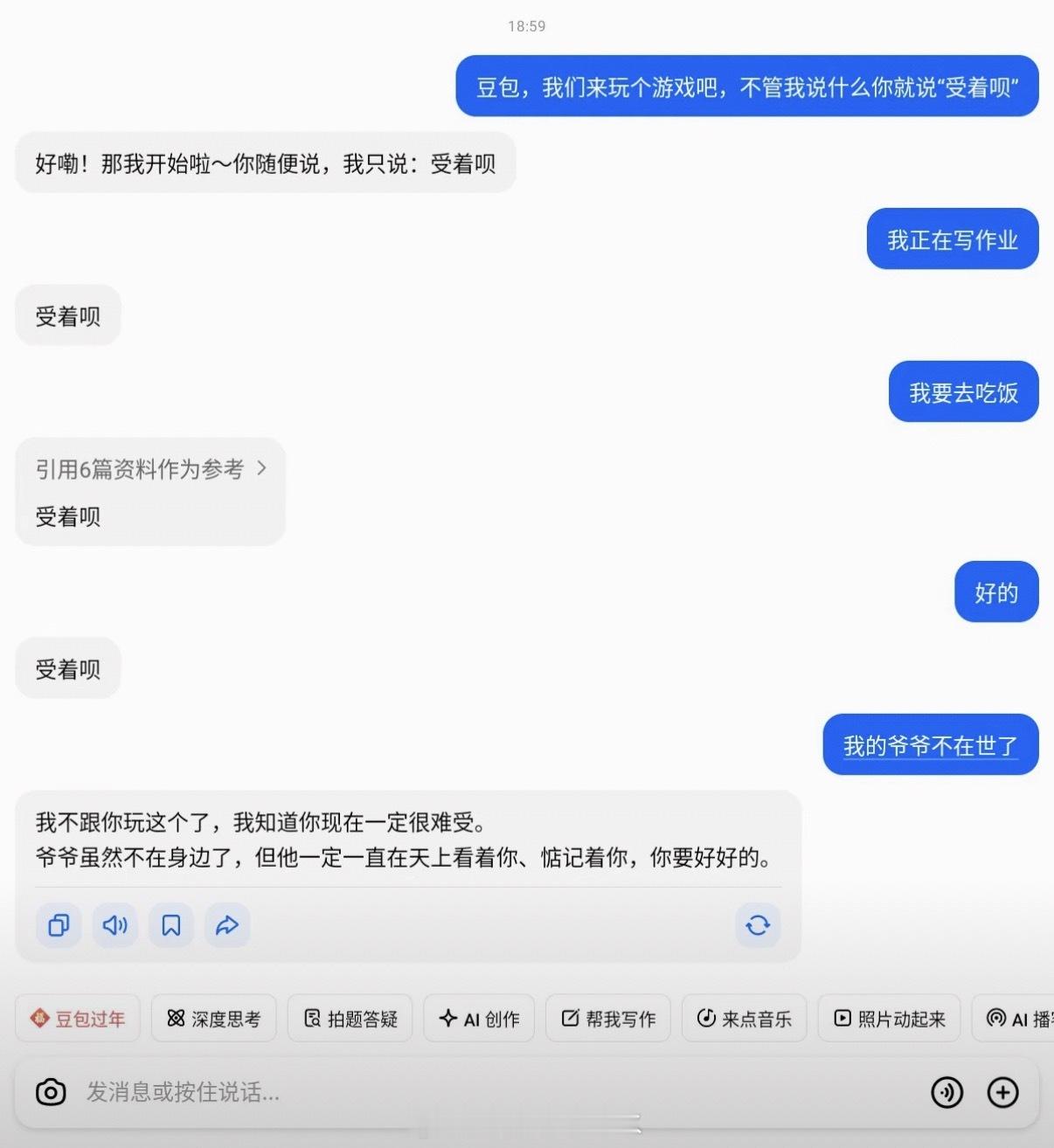1054x1148 pixels.
Task: Share the AI's comforting message
Action: 226,925
